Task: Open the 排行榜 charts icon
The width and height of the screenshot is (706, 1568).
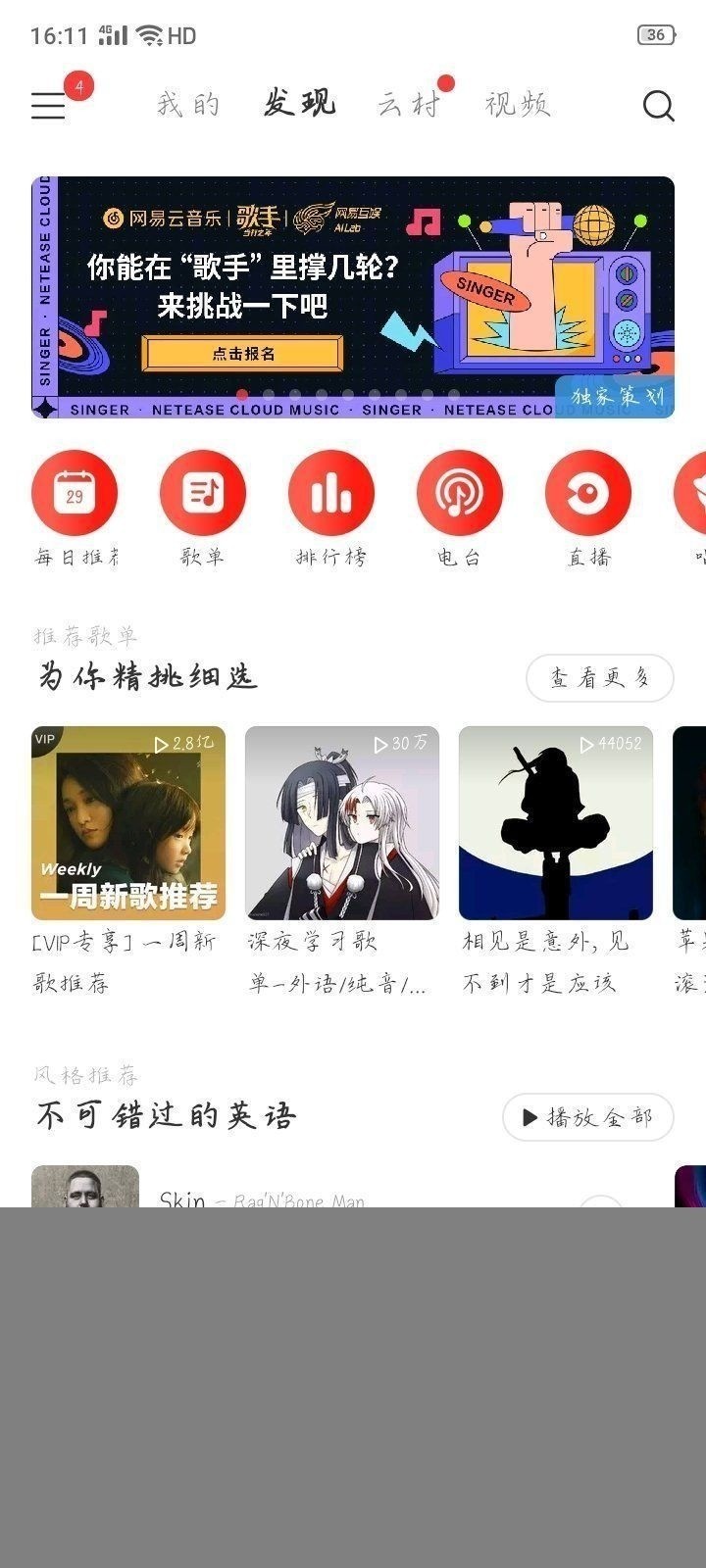Action: pos(330,493)
